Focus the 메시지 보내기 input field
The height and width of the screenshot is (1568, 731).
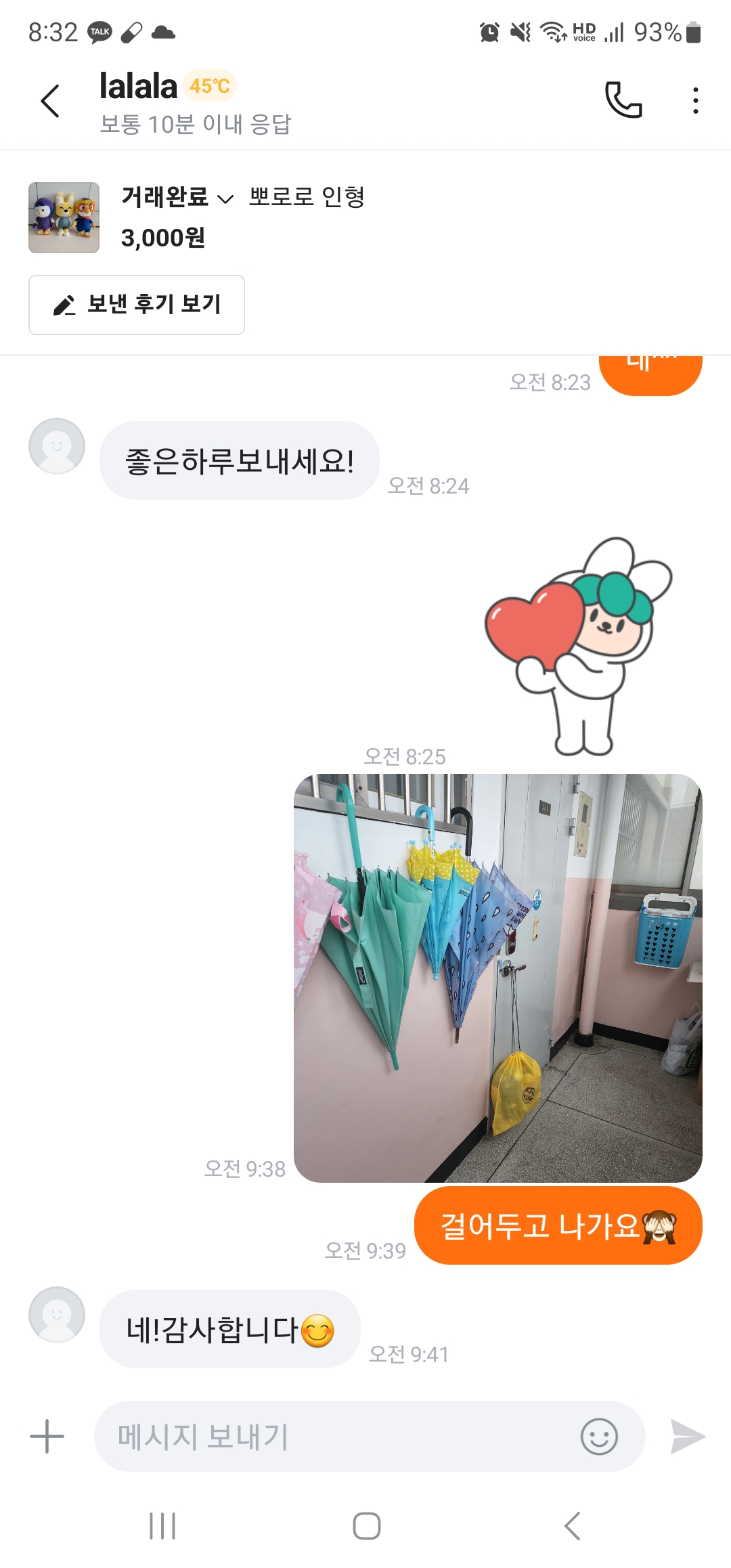tap(335, 1436)
